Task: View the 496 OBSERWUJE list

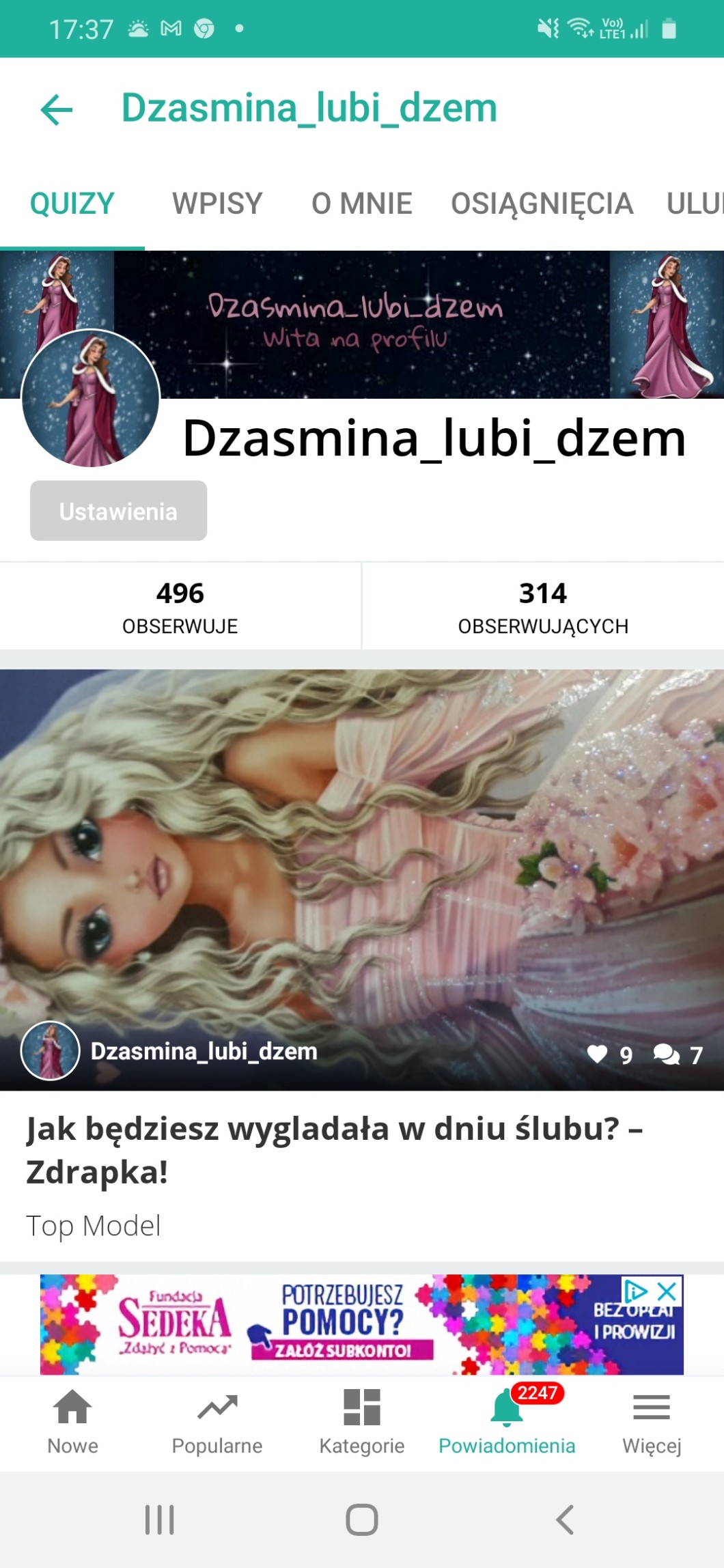Action: point(180,606)
